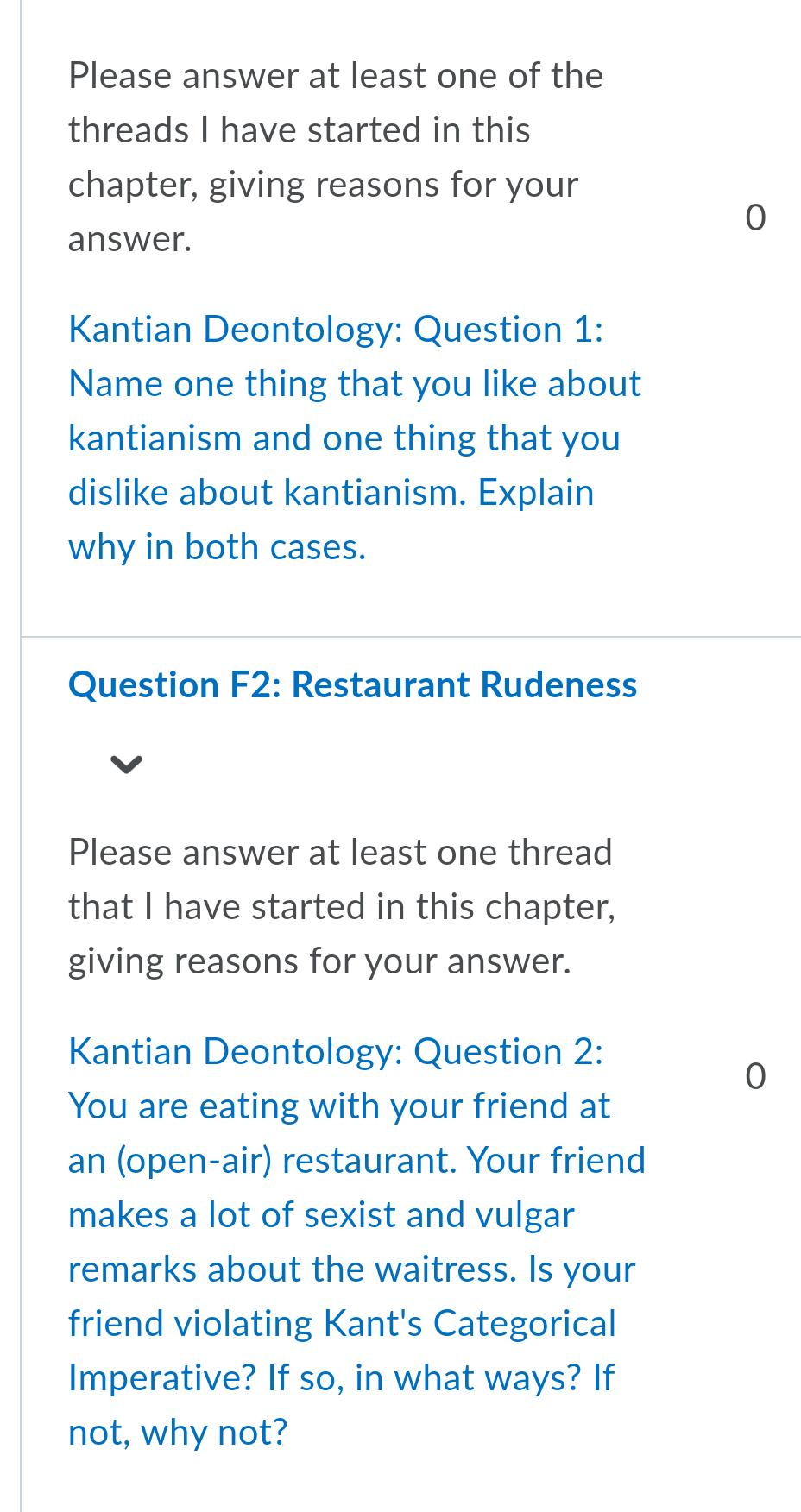Click the unread count beside Question 1

click(x=755, y=217)
